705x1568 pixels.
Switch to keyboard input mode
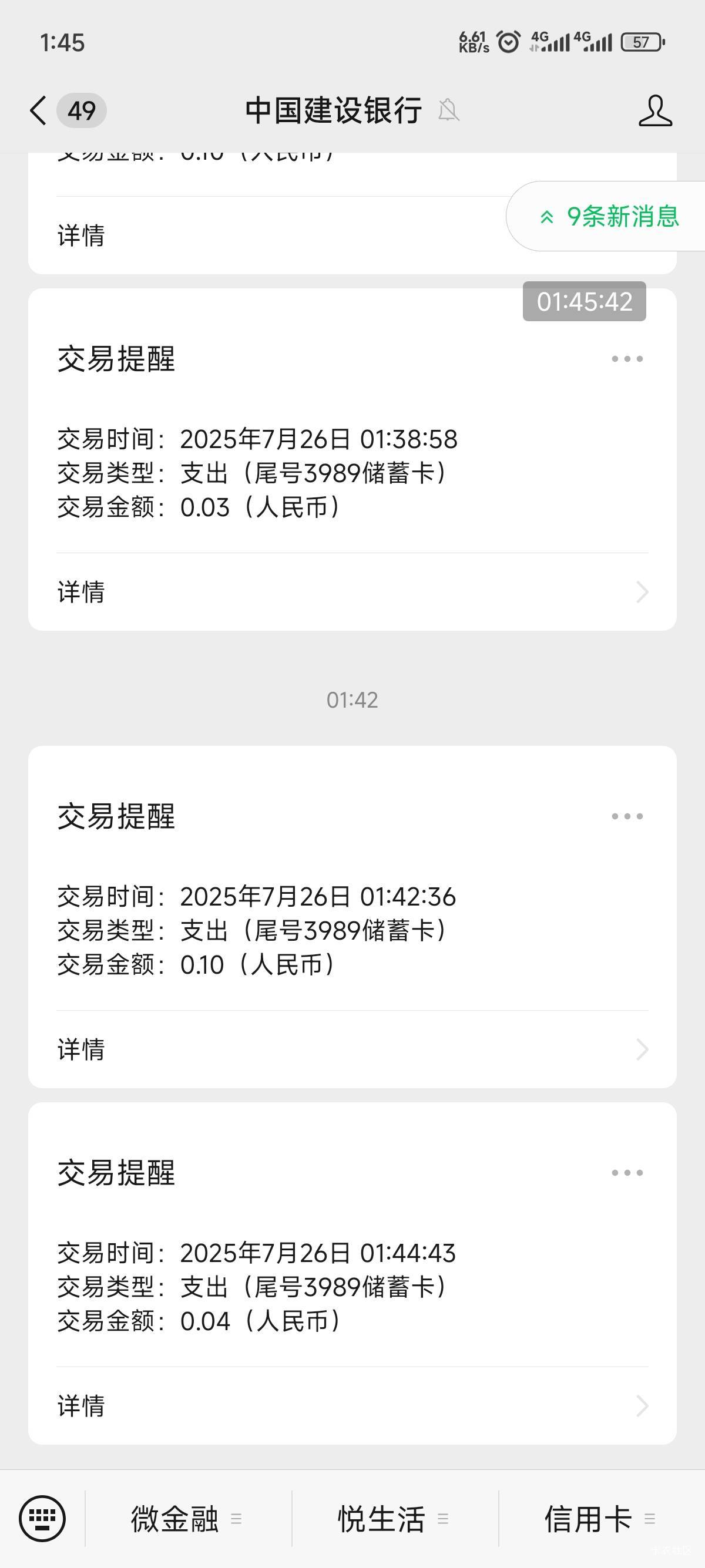(42, 1518)
